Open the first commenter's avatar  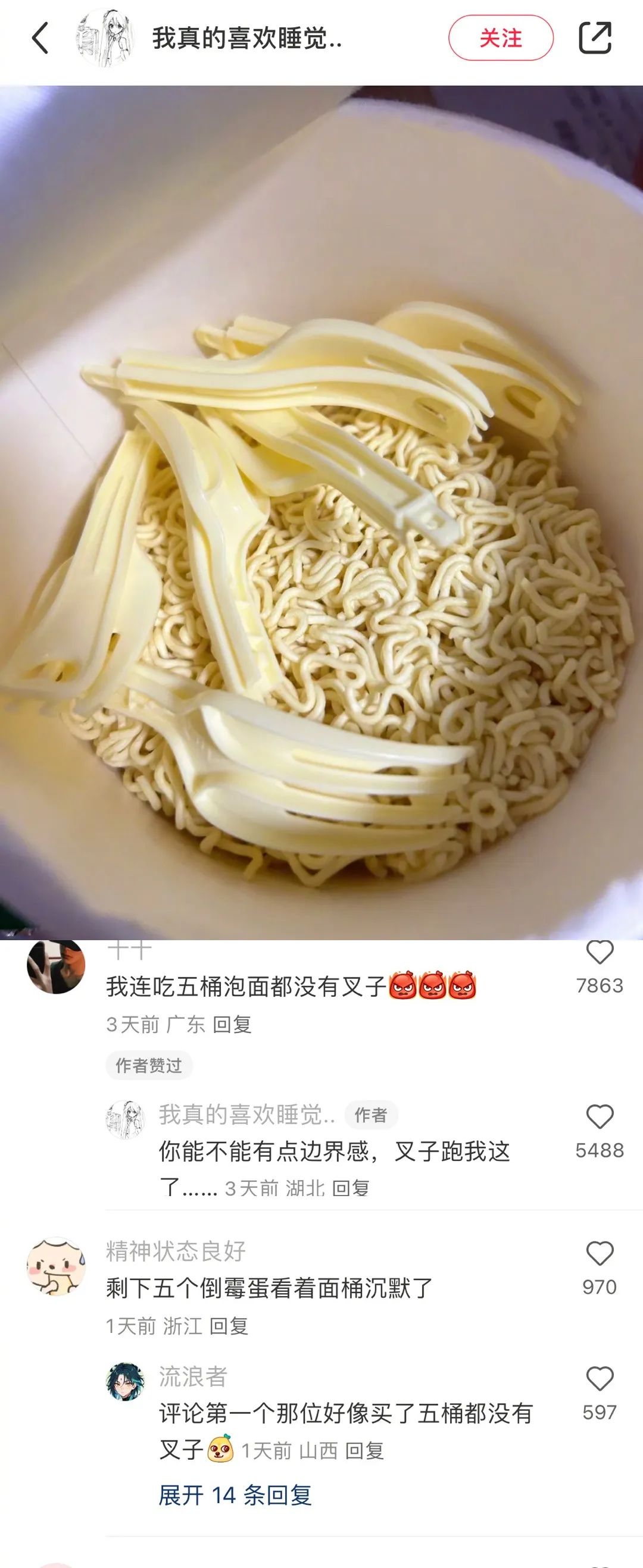(56, 966)
